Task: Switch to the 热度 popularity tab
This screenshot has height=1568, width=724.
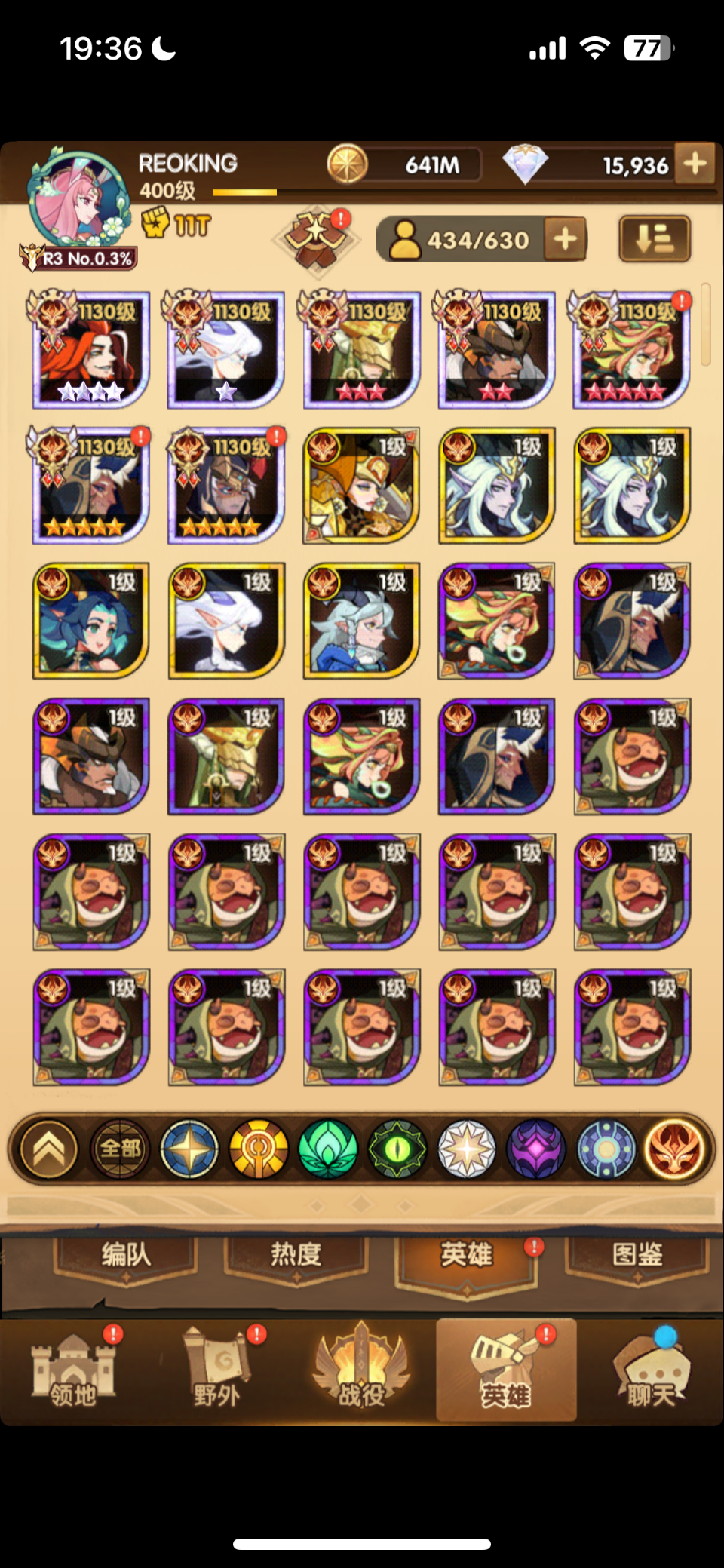Action: click(296, 1255)
